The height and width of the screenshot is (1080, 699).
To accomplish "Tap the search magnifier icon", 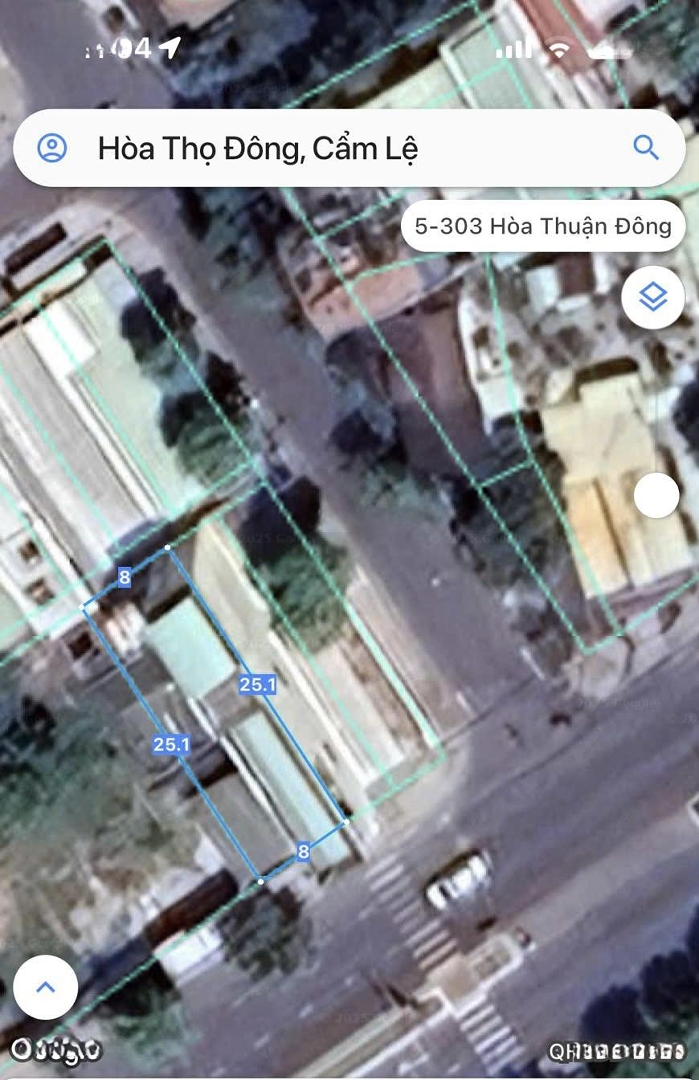I will [x=646, y=148].
